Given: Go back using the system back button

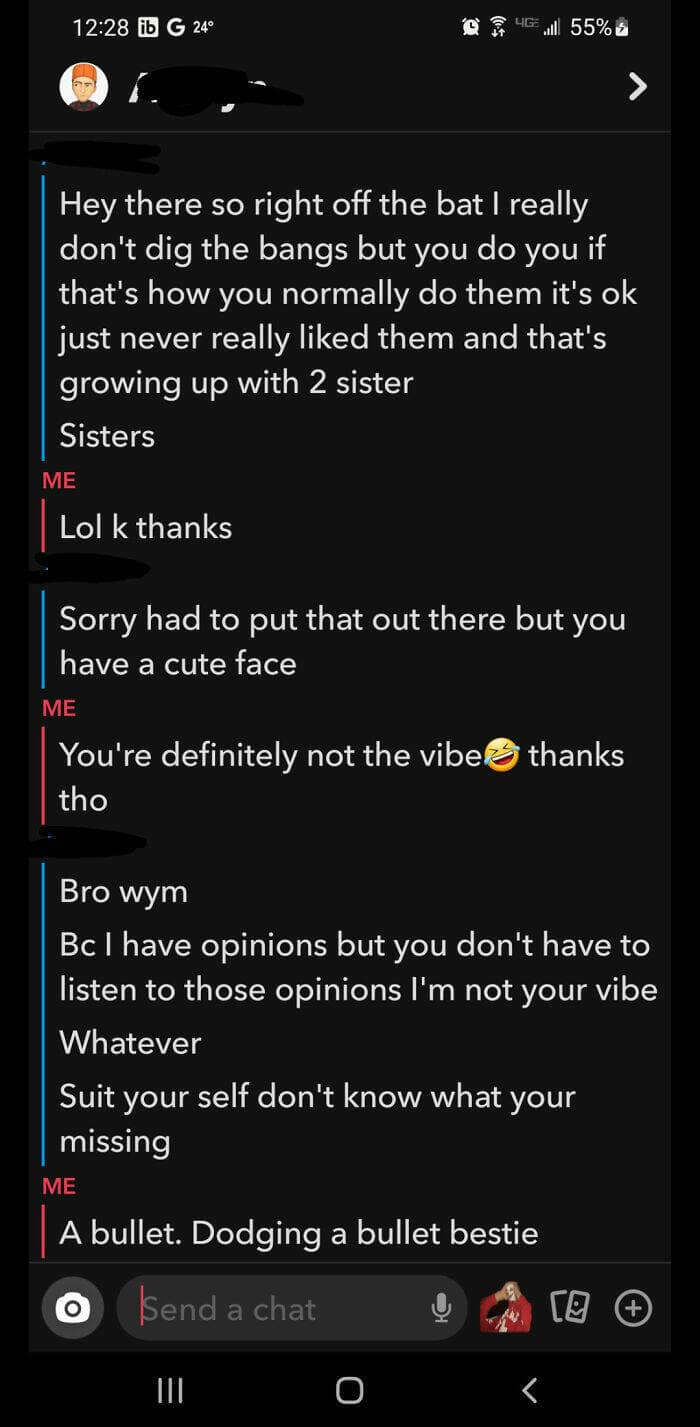Looking at the screenshot, I should [530, 1389].
